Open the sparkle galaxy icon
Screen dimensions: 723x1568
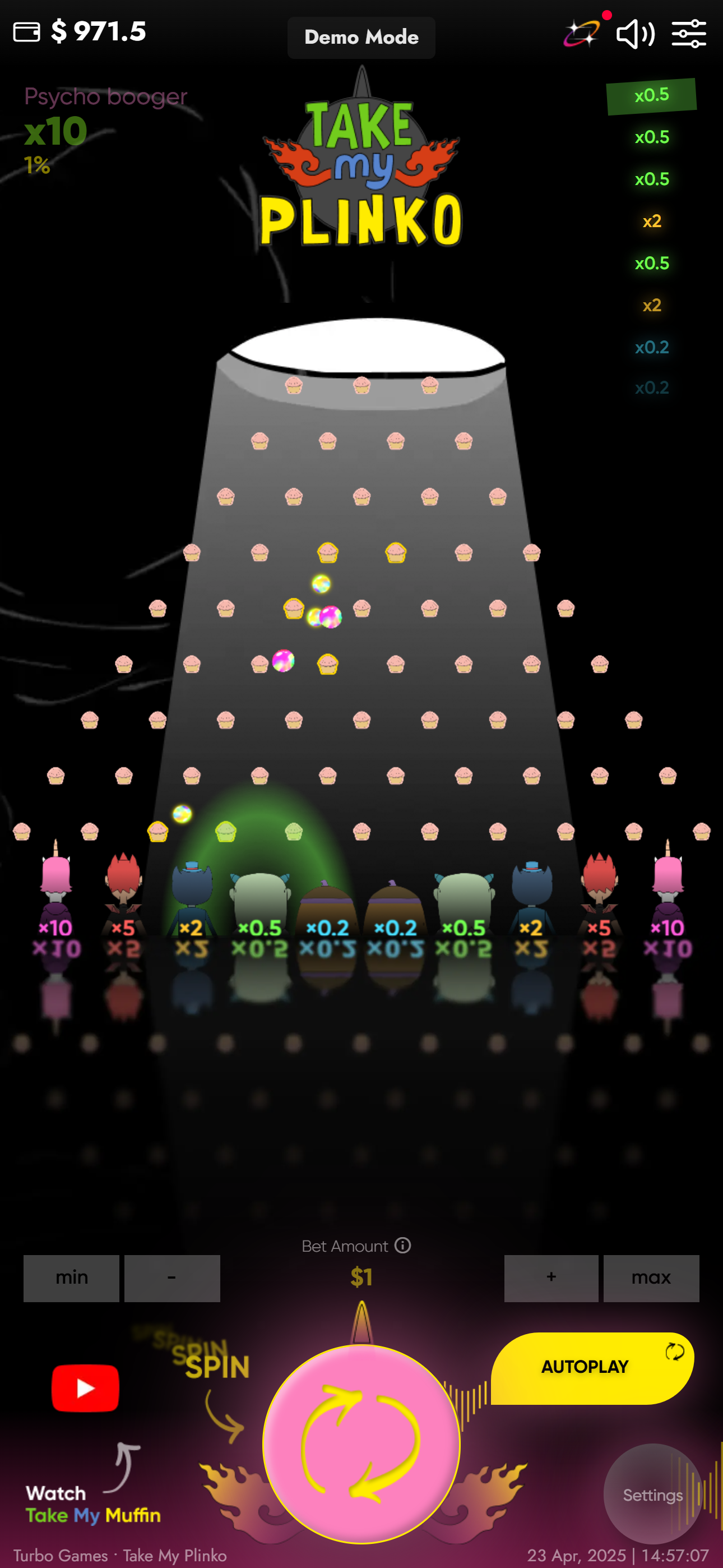point(582,33)
